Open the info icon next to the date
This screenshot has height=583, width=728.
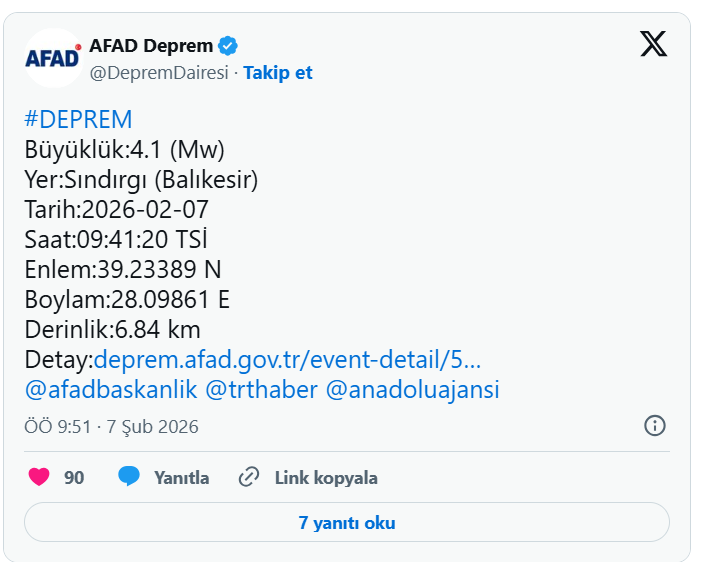pyautogui.click(x=655, y=426)
